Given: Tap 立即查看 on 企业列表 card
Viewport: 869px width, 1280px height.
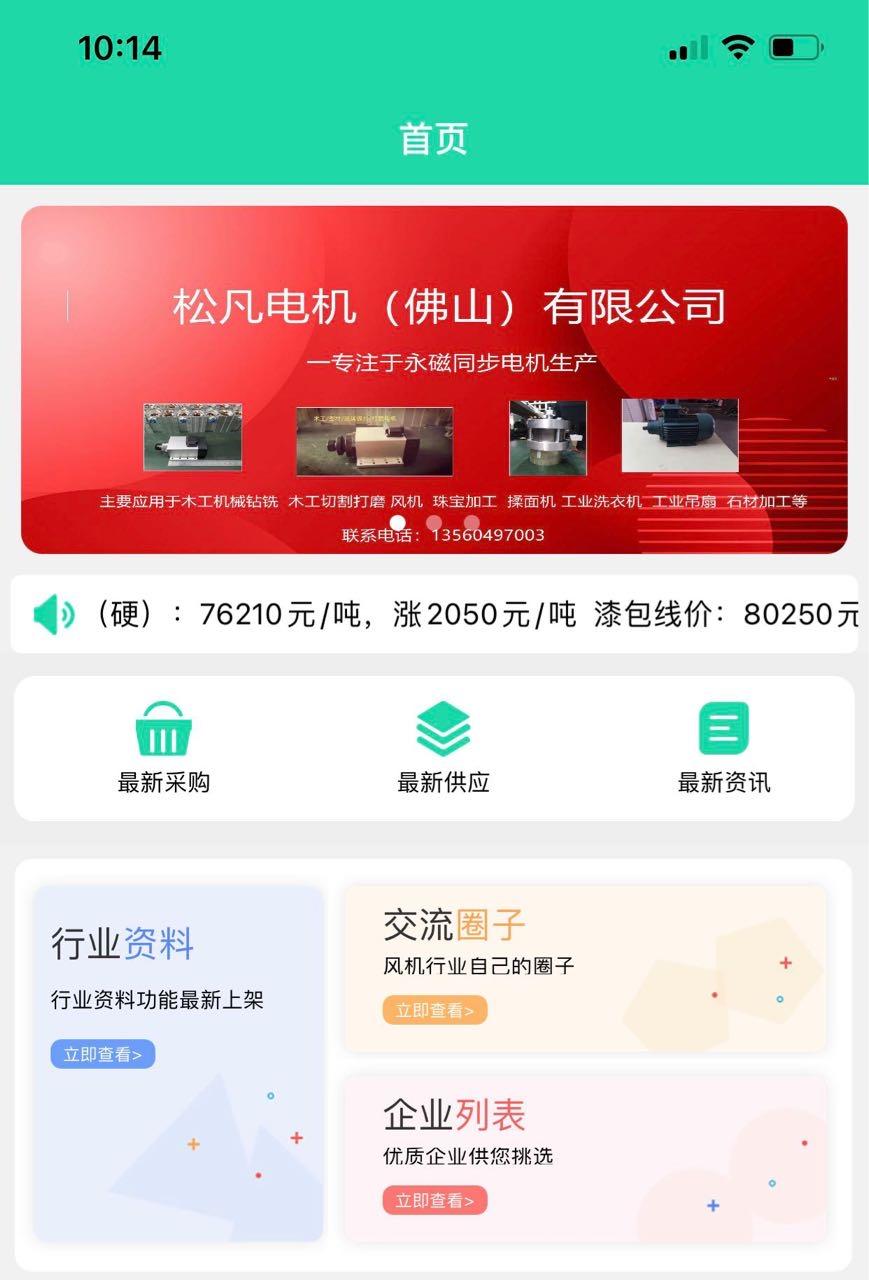Looking at the screenshot, I should pyautogui.click(x=435, y=1200).
